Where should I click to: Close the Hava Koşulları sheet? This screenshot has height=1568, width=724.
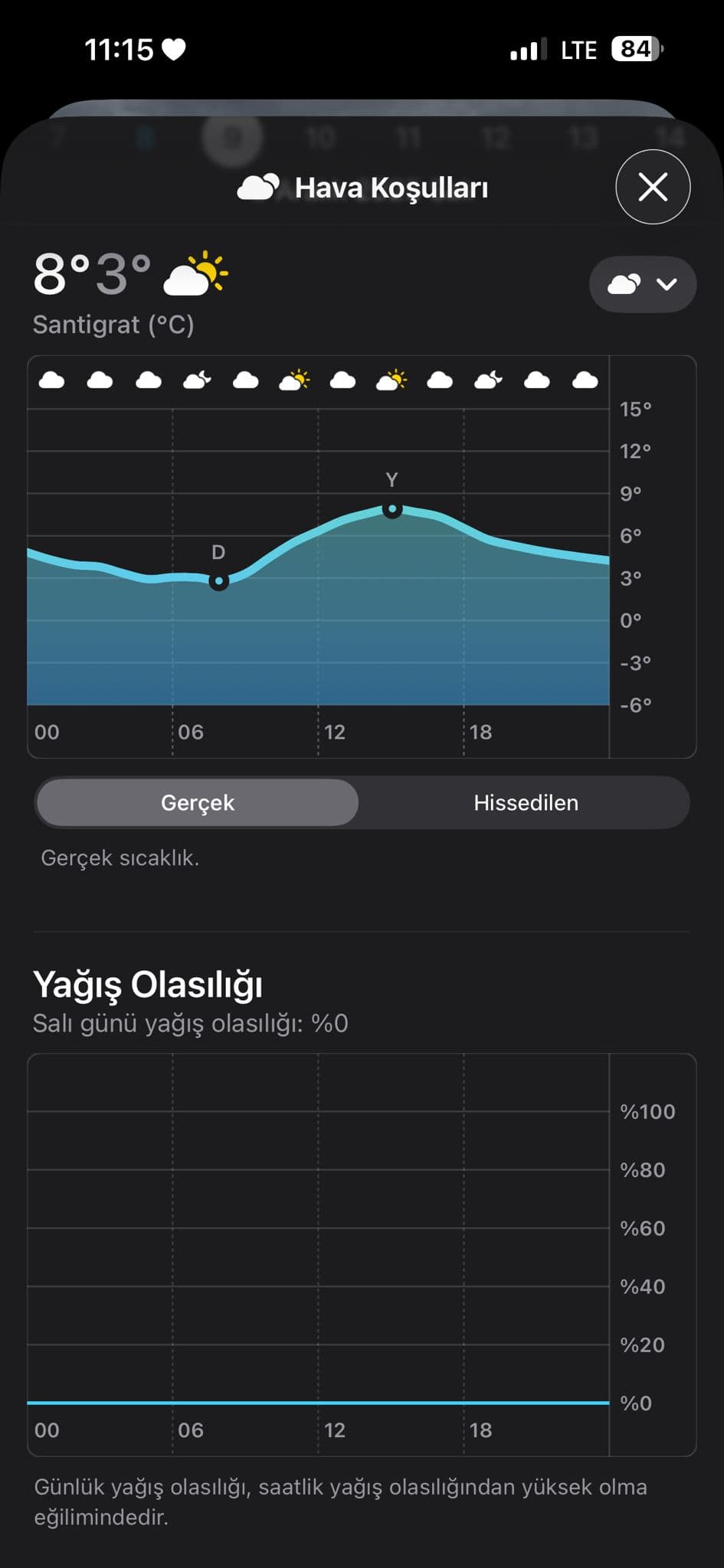pos(653,187)
